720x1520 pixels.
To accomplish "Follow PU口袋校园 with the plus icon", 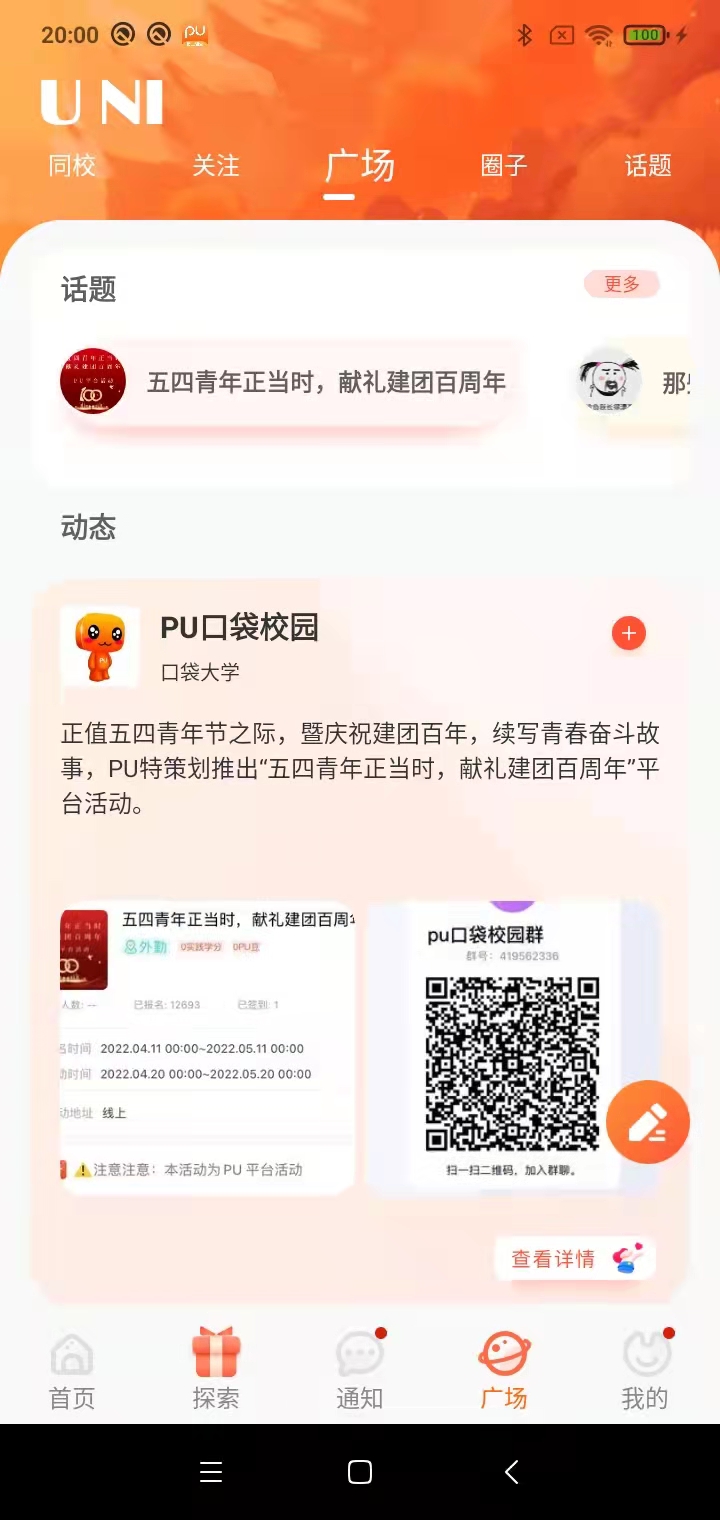I will coord(629,633).
